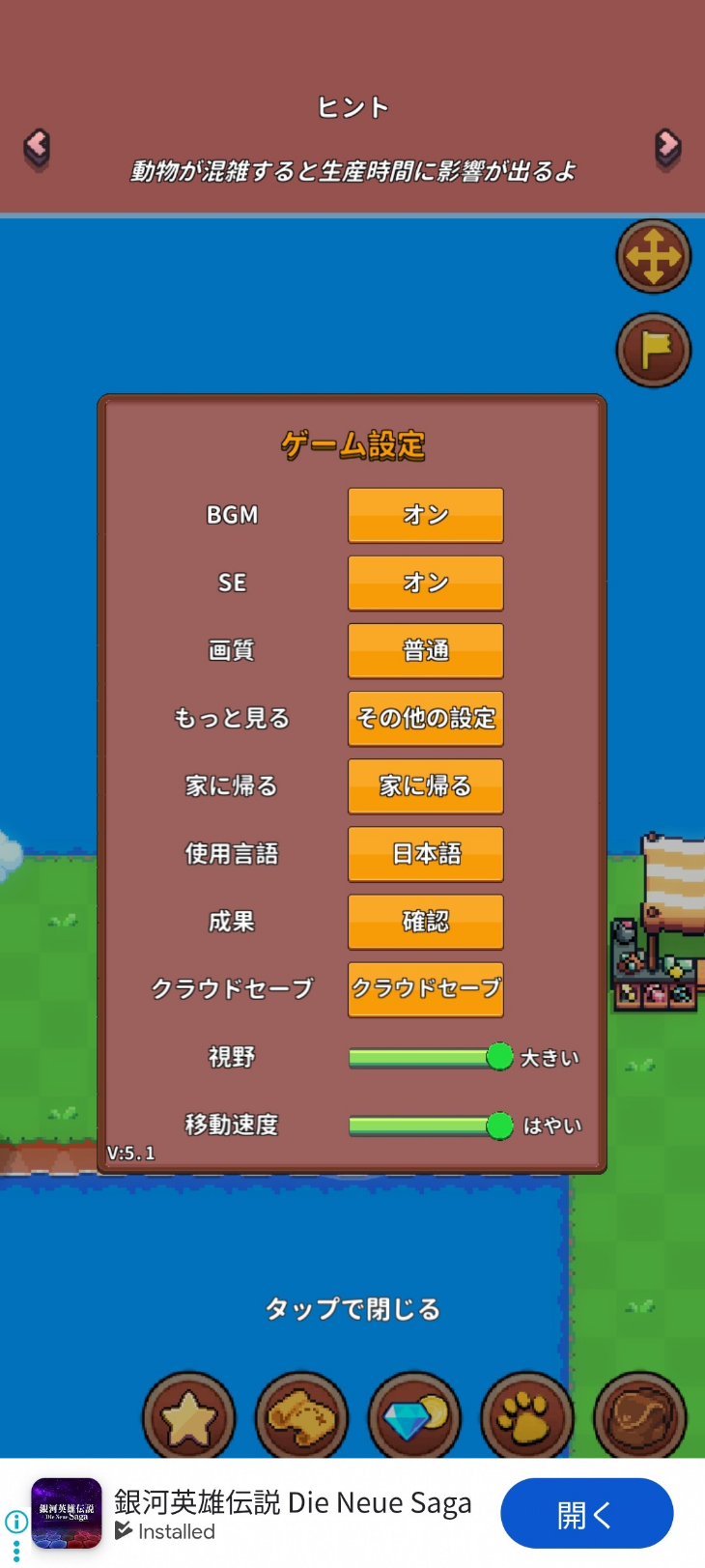Tap the move arrows icon
This screenshot has width=705, height=1568.
(x=654, y=256)
